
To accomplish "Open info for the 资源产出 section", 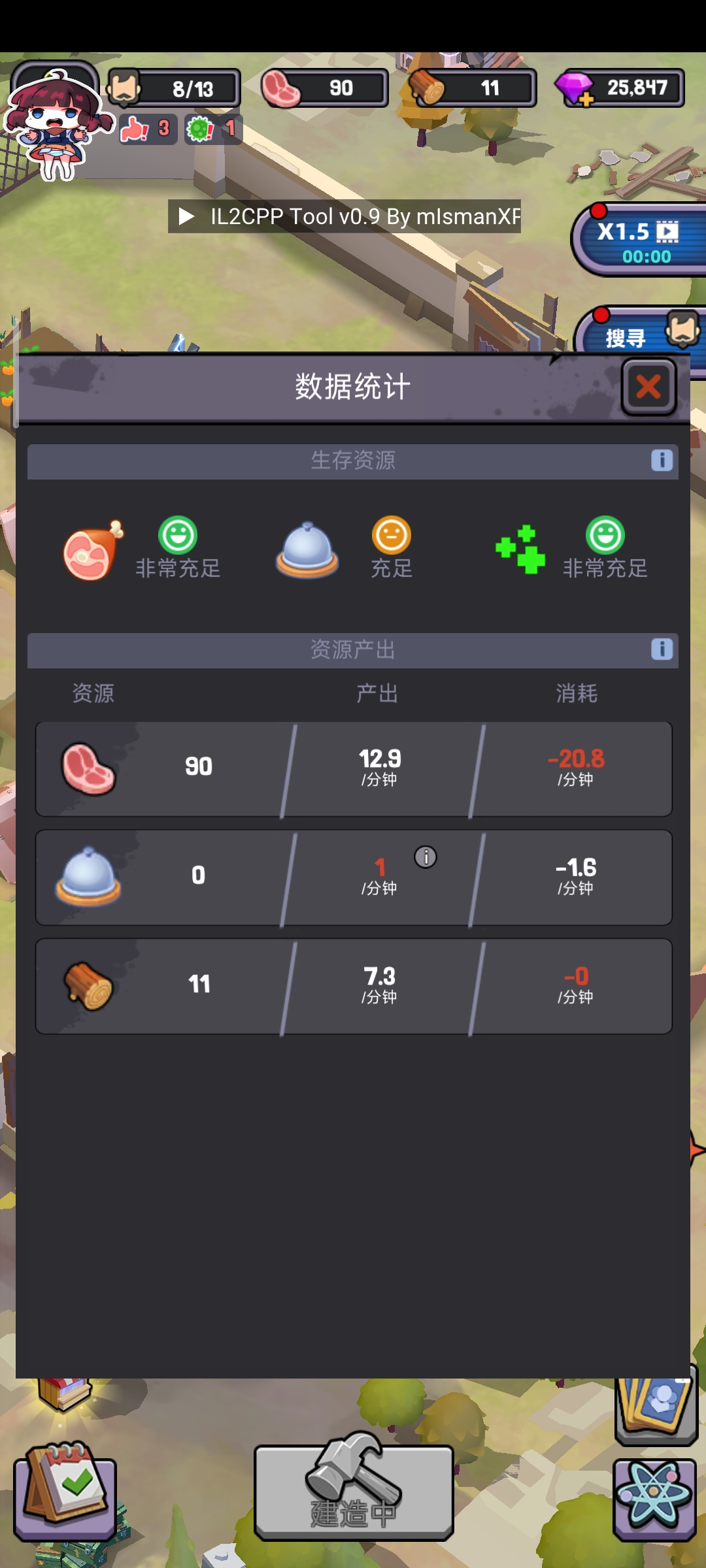I will [x=662, y=649].
